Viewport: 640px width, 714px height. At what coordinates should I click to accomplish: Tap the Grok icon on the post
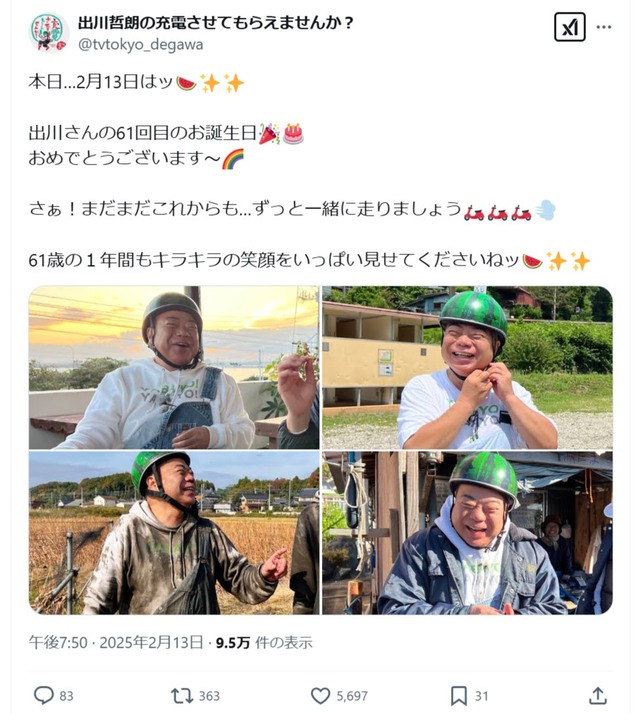(569, 27)
